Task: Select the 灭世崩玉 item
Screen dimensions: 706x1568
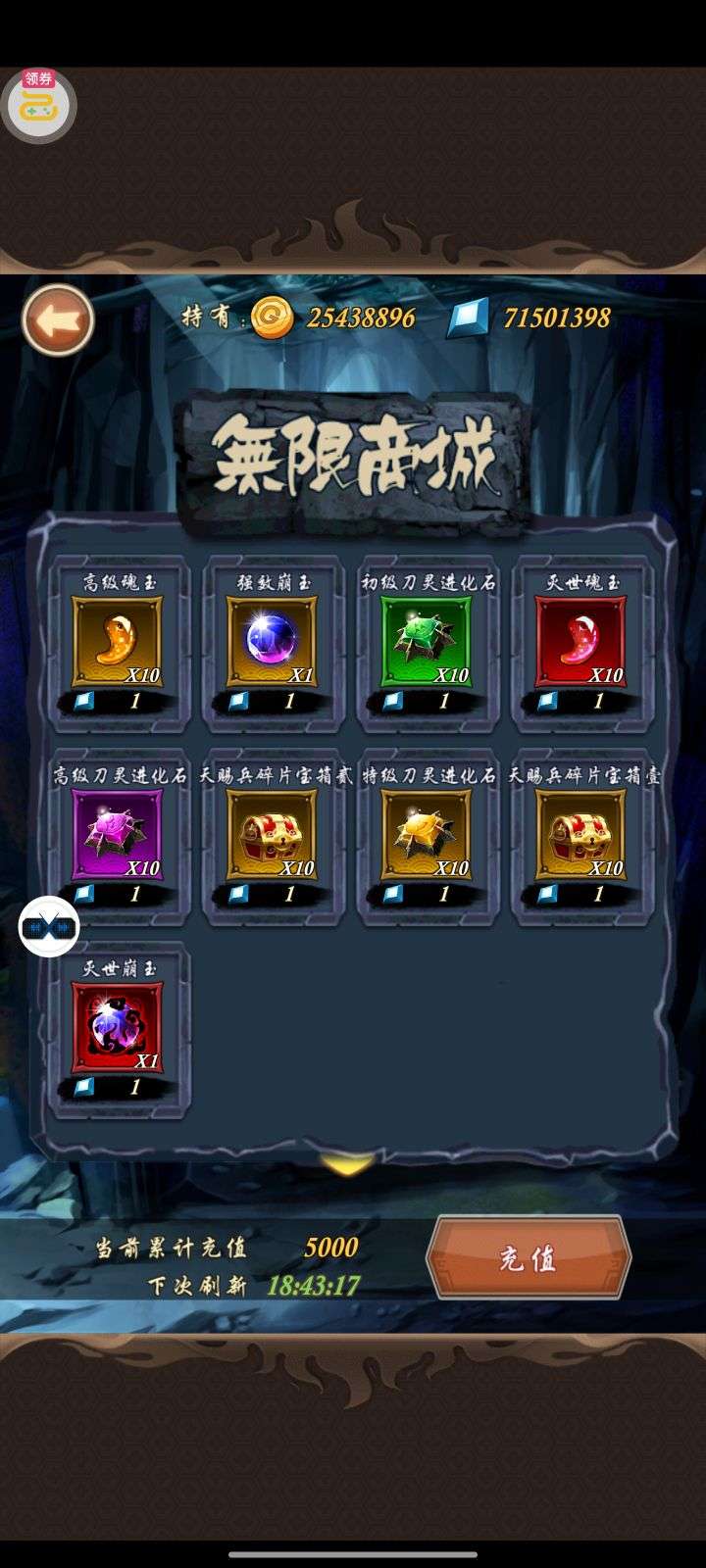Action: pyautogui.click(x=118, y=1028)
